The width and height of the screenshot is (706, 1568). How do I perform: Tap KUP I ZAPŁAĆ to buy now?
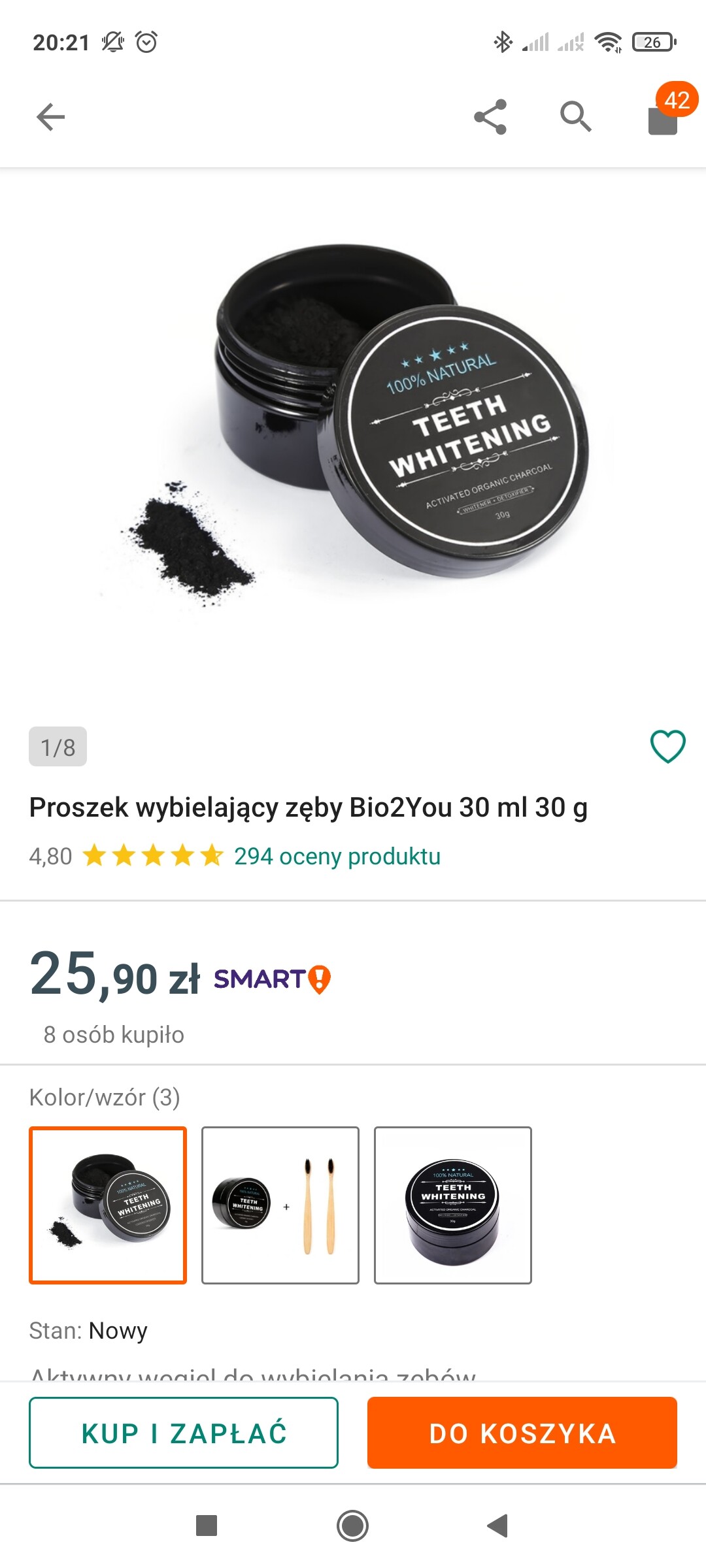coord(184,1433)
